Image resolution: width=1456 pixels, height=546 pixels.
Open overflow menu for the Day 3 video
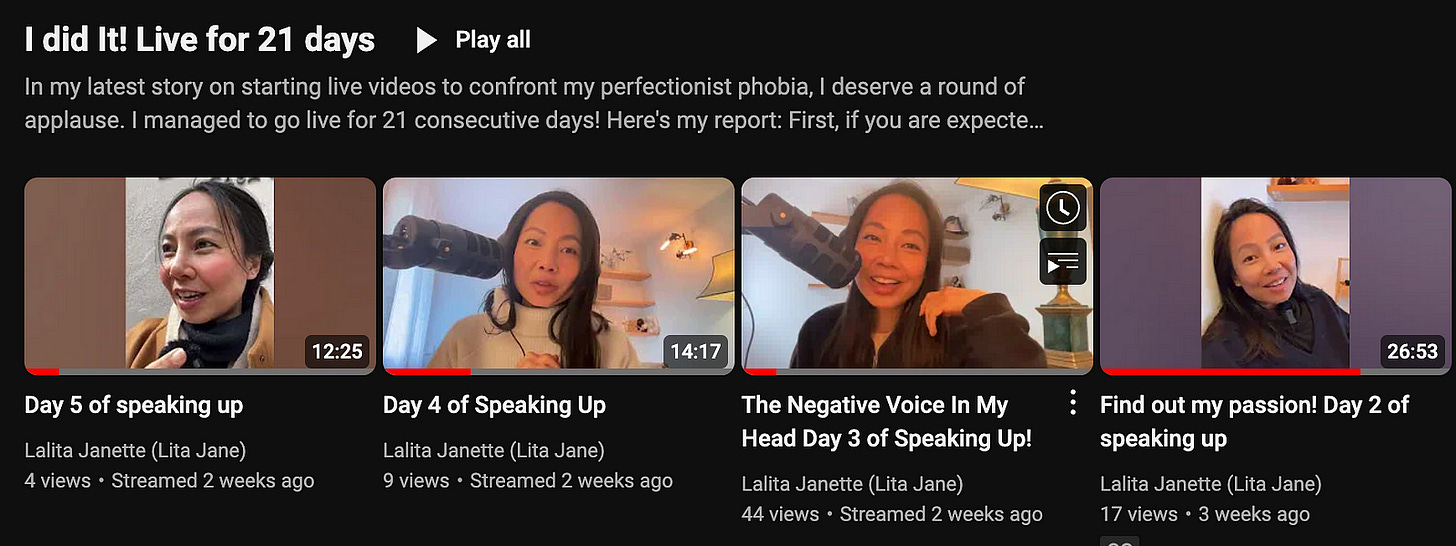click(1072, 403)
